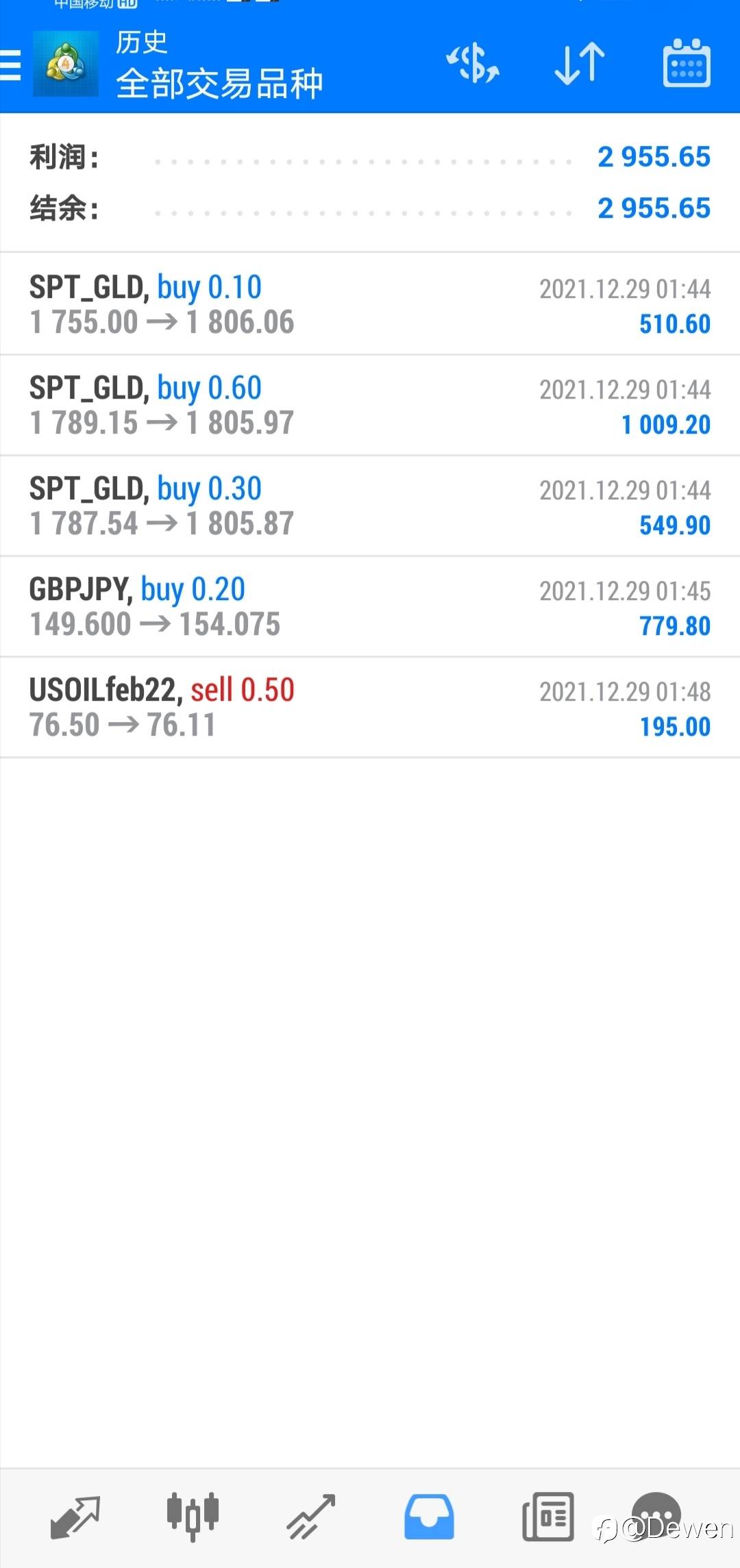740x1568 pixels.
Task: Open the sort order arrows
Action: point(580,64)
